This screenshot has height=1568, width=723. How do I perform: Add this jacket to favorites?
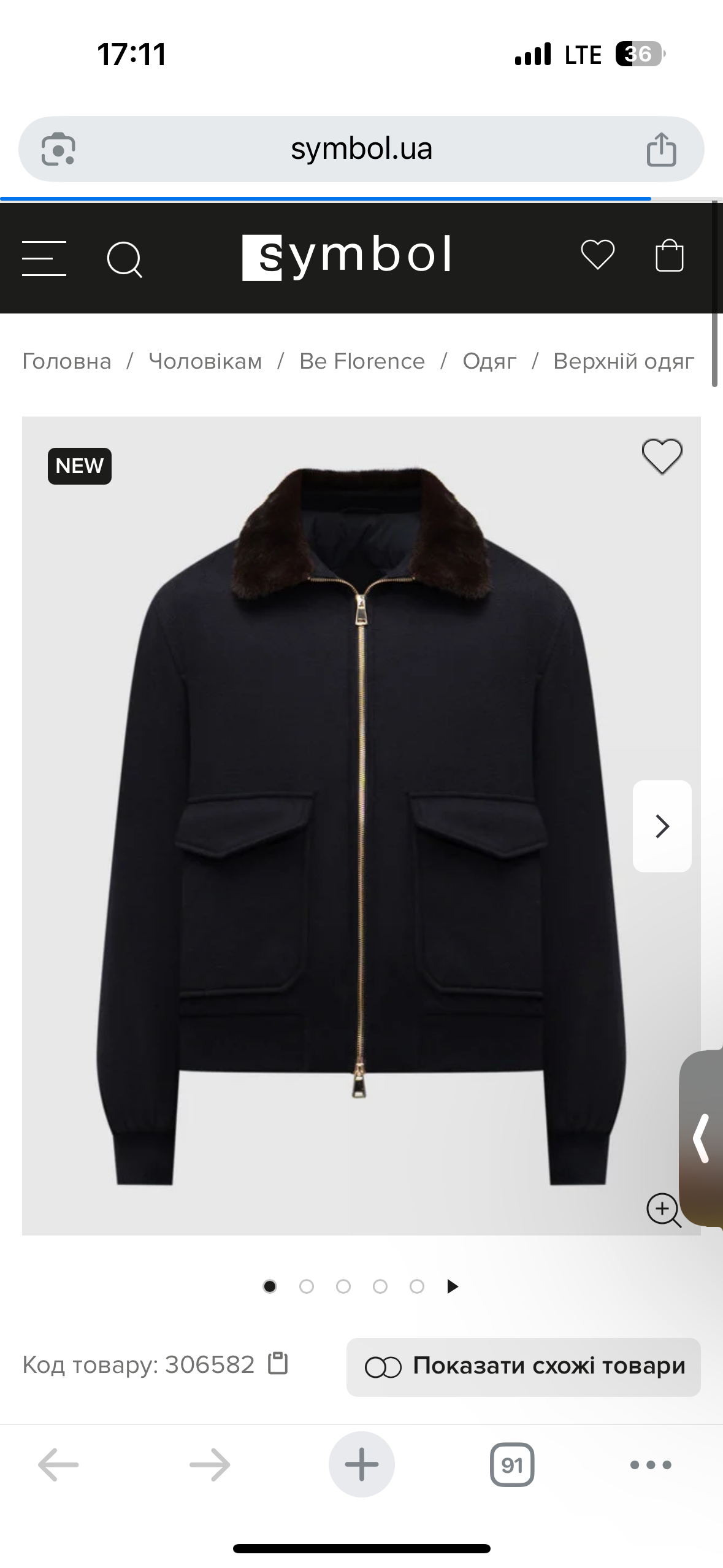(662, 456)
